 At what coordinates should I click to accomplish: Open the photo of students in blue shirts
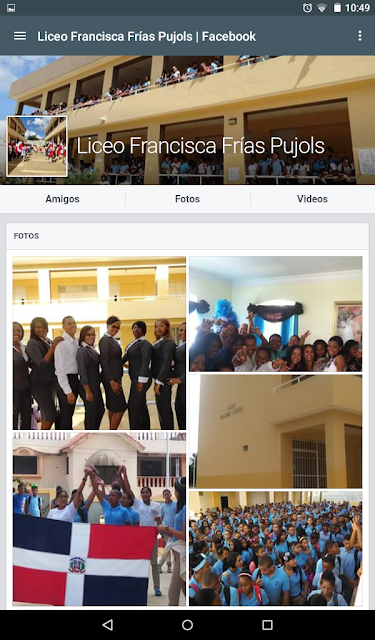275,548
